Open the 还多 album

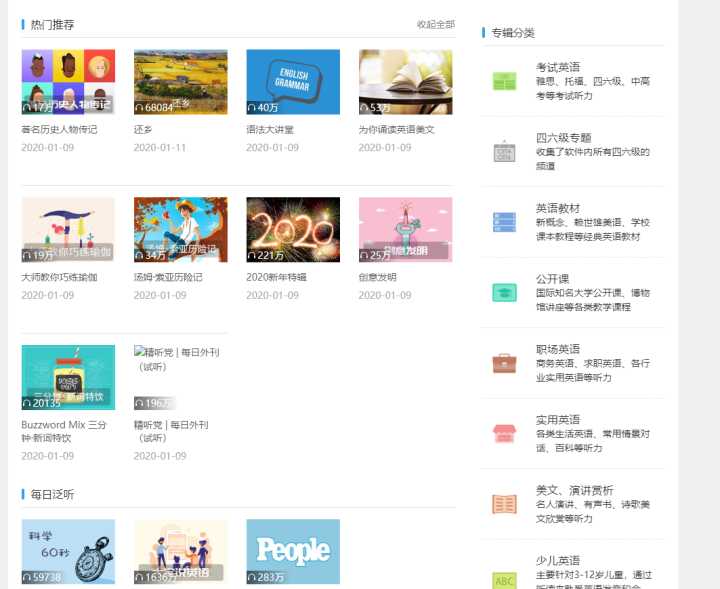pos(180,82)
